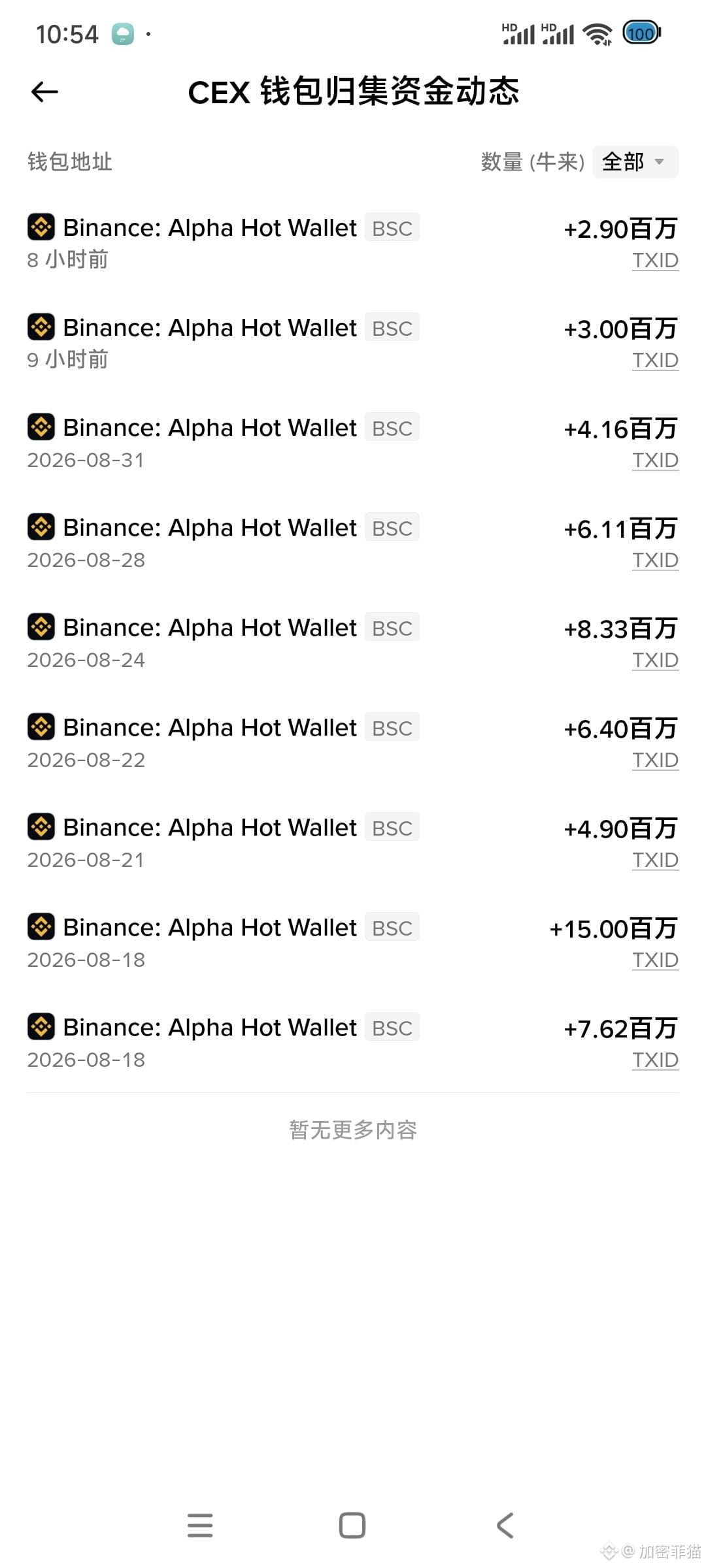The image size is (706, 1568).
Task: View TXID of the 2026-08-31 transfer
Action: coord(655,460)
